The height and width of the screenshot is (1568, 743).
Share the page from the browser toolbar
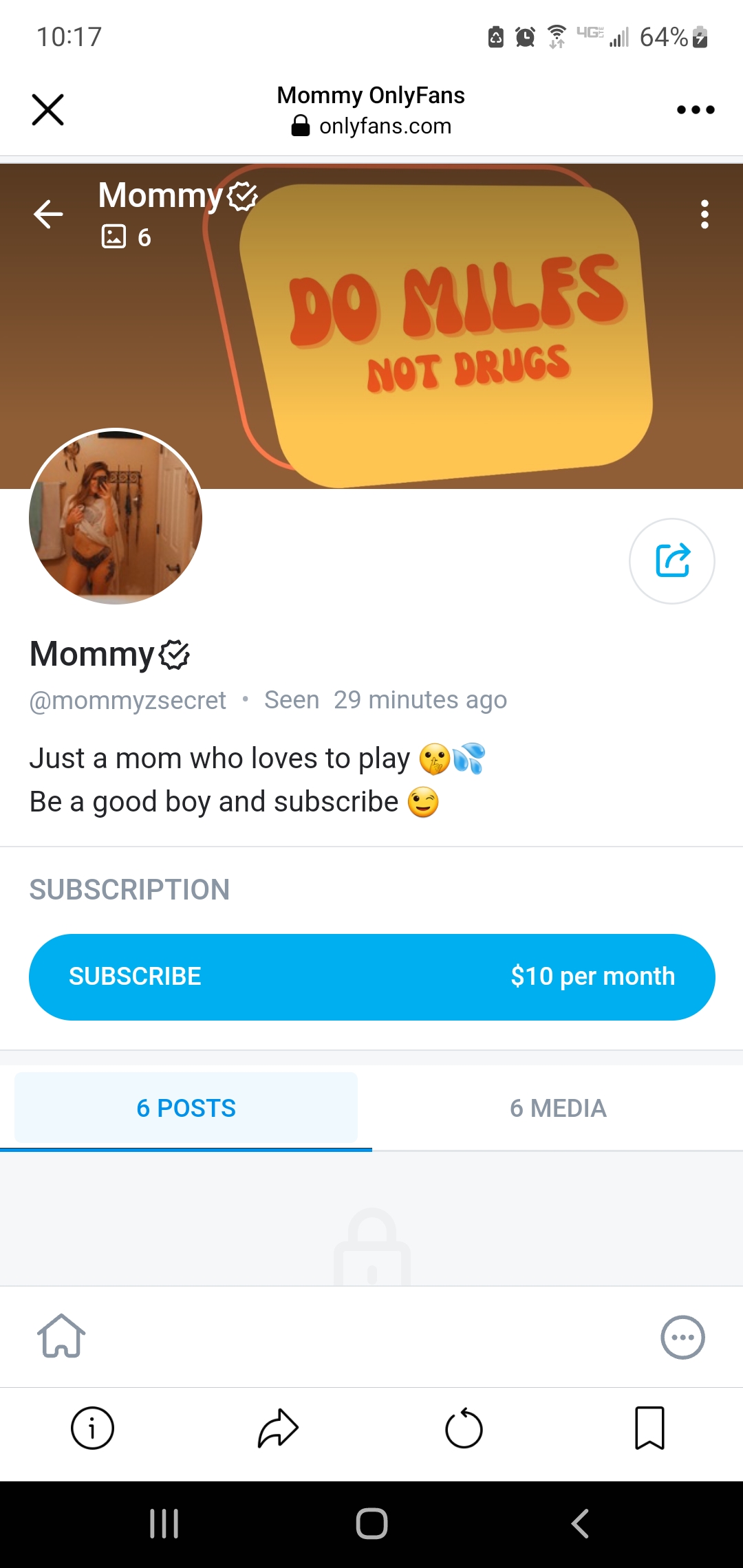click(x=278, y=1428)
